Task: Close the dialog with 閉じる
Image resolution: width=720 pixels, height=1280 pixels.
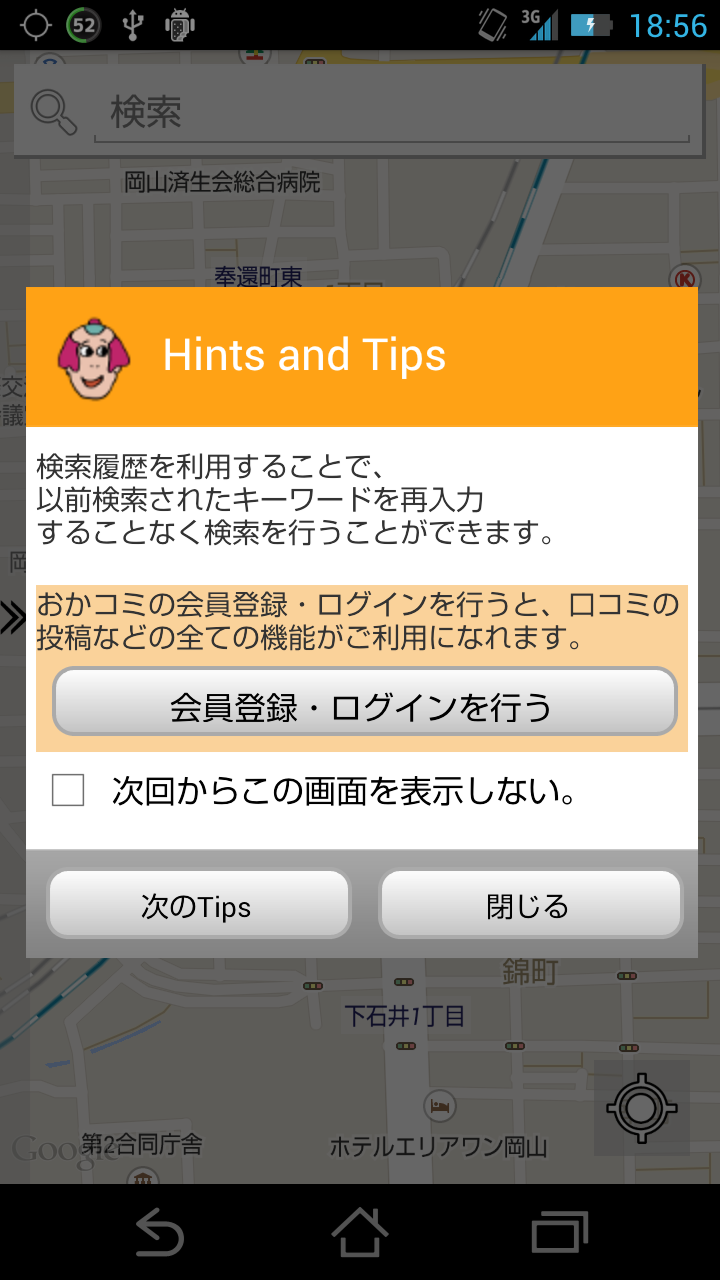Action: 529,904
